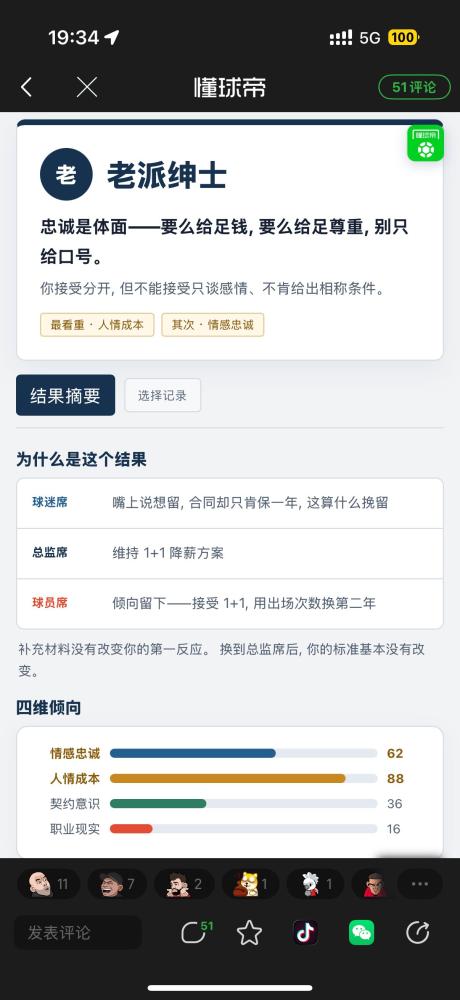Close the page with the X icon
Image resolution: width=460 pixels, height=1000 pixels.
click(x=87, y=87)
